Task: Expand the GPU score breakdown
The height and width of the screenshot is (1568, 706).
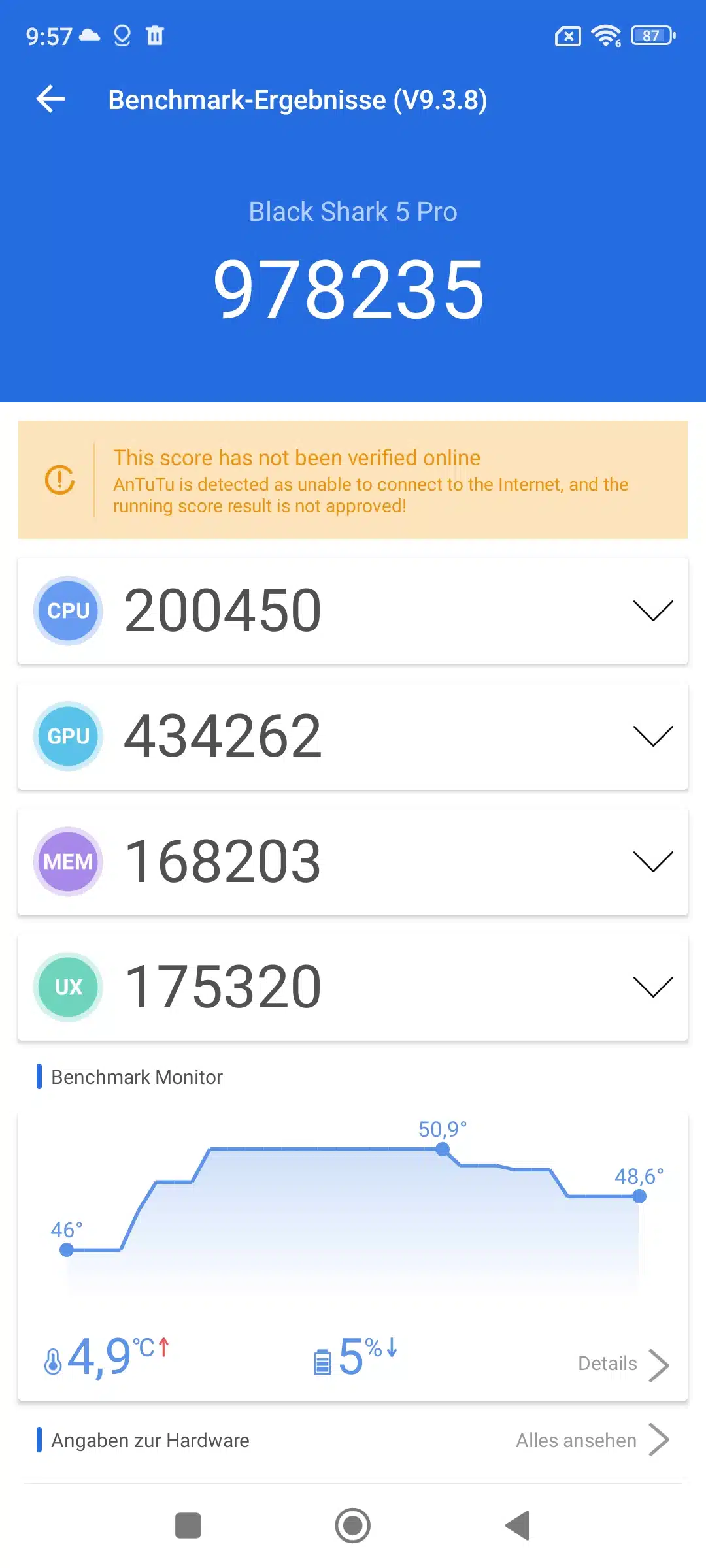Action: click(652, 736)
